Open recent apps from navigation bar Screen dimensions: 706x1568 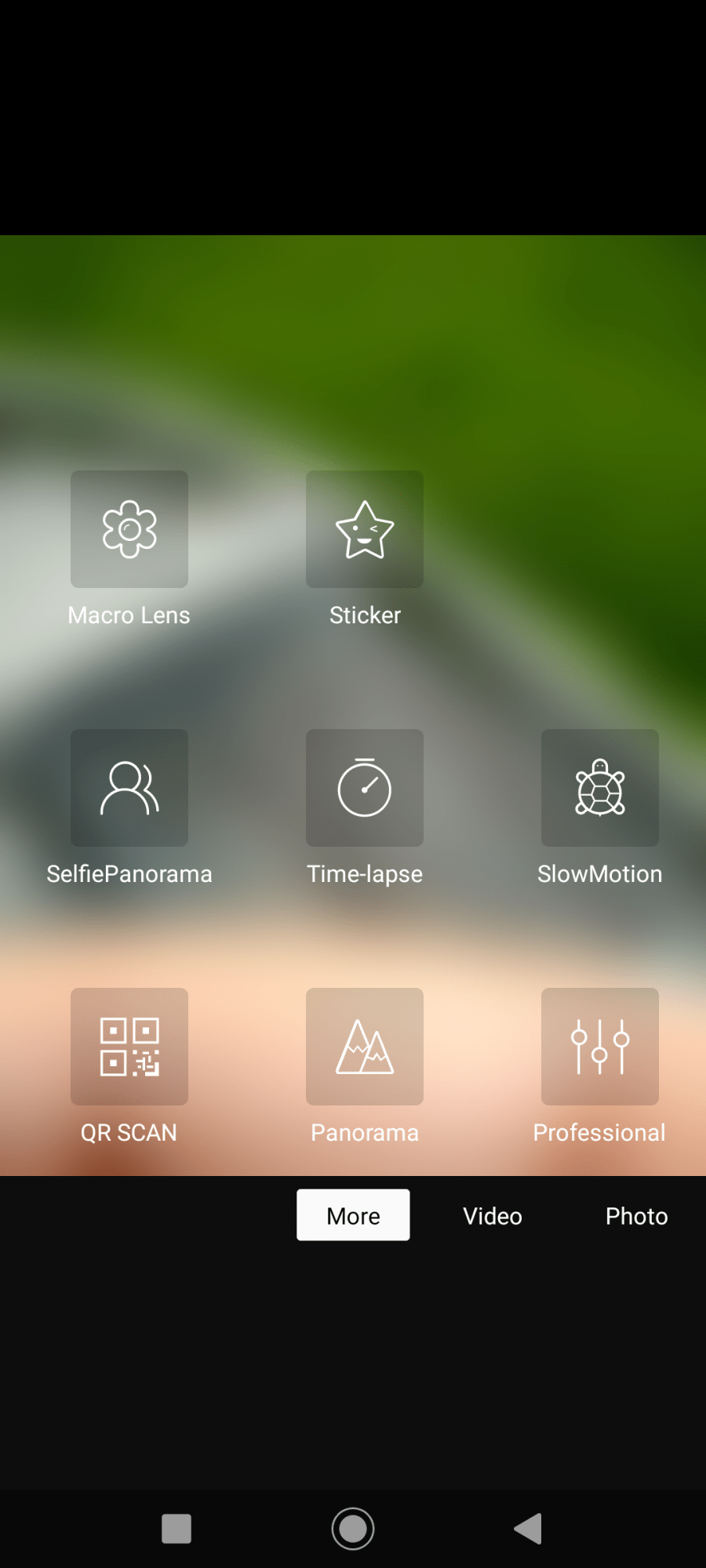[x=176, y=1529]
